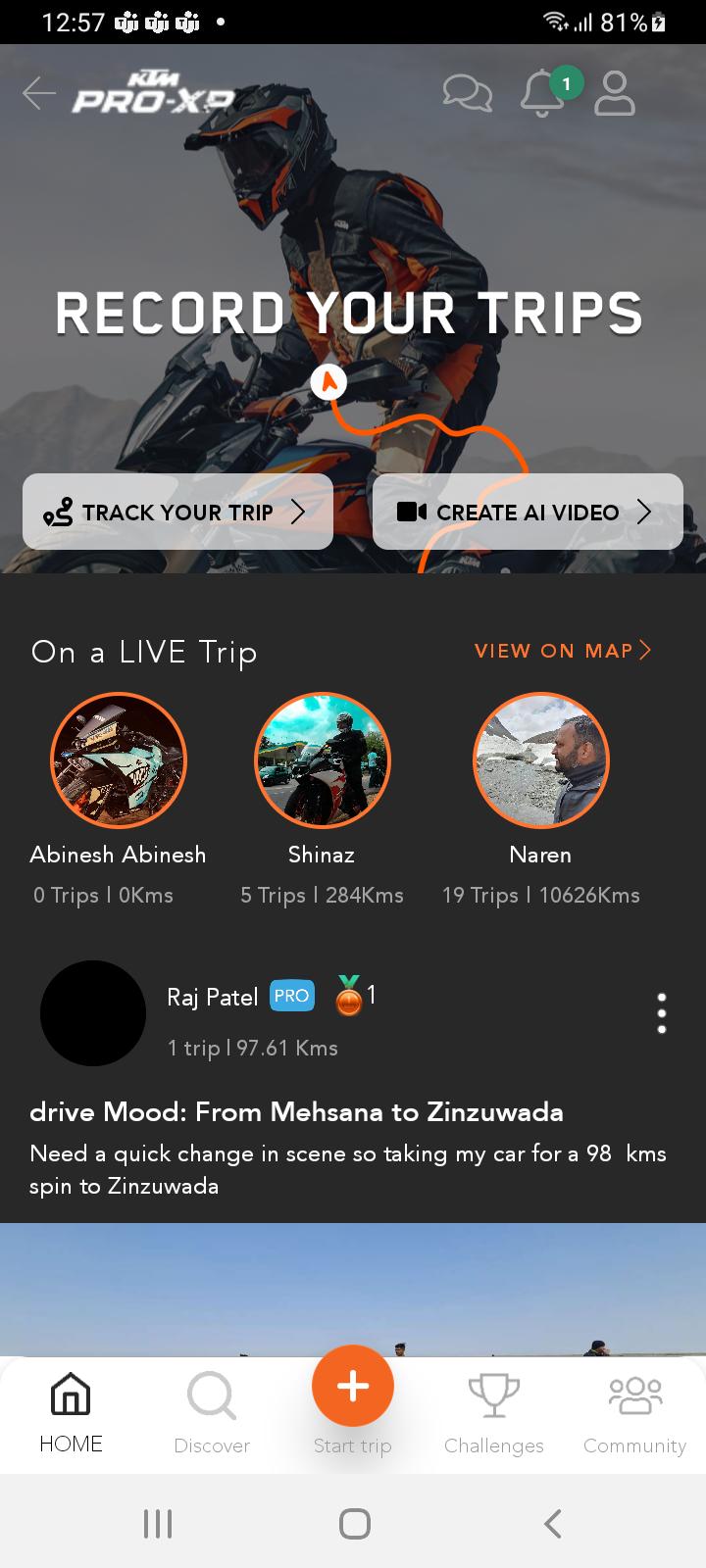View Shinaz's live trip
The height and width of the screenshot is (1568, 706).
(x=323, y=760)
